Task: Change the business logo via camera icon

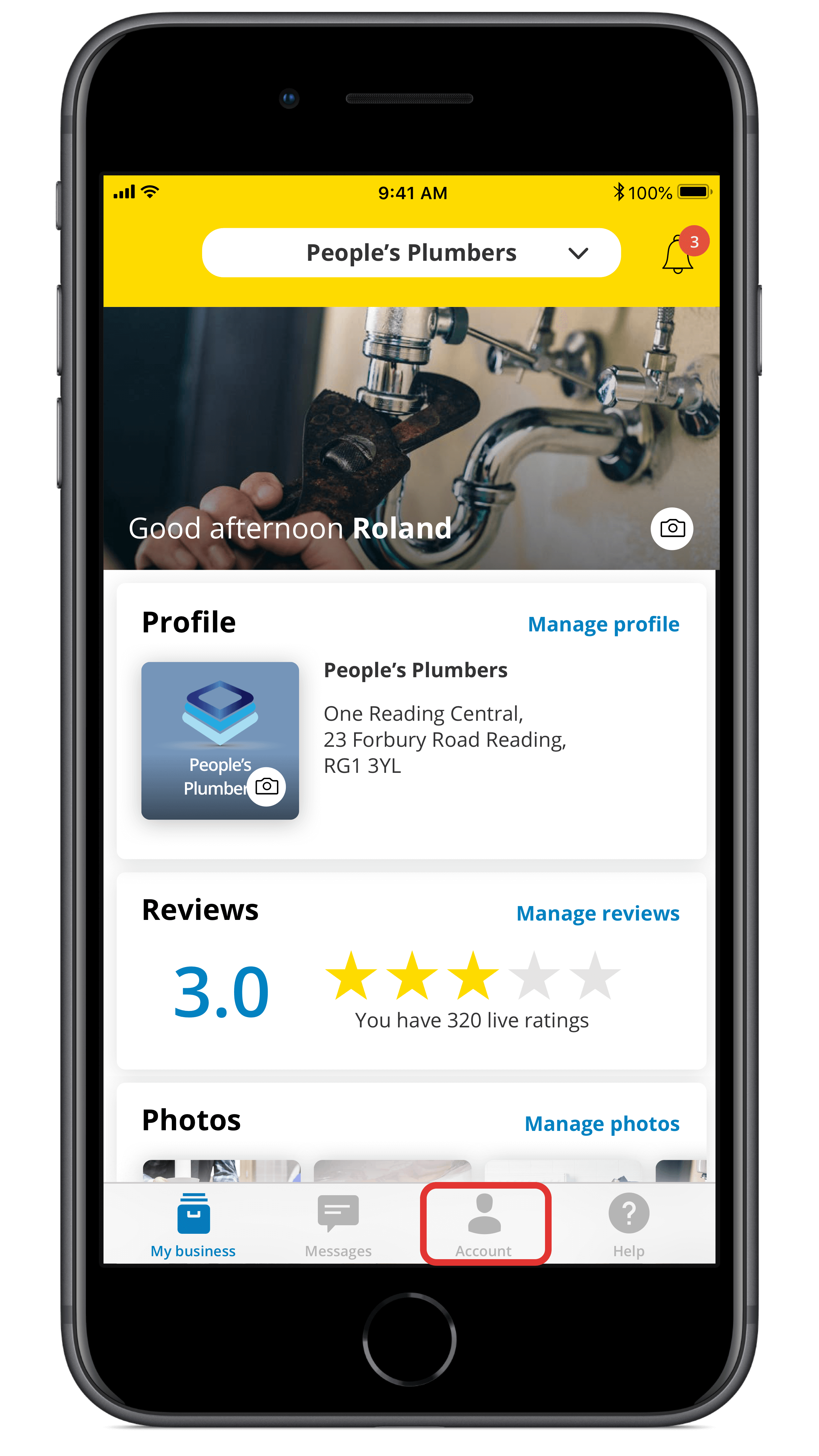Action: (266, 786)
